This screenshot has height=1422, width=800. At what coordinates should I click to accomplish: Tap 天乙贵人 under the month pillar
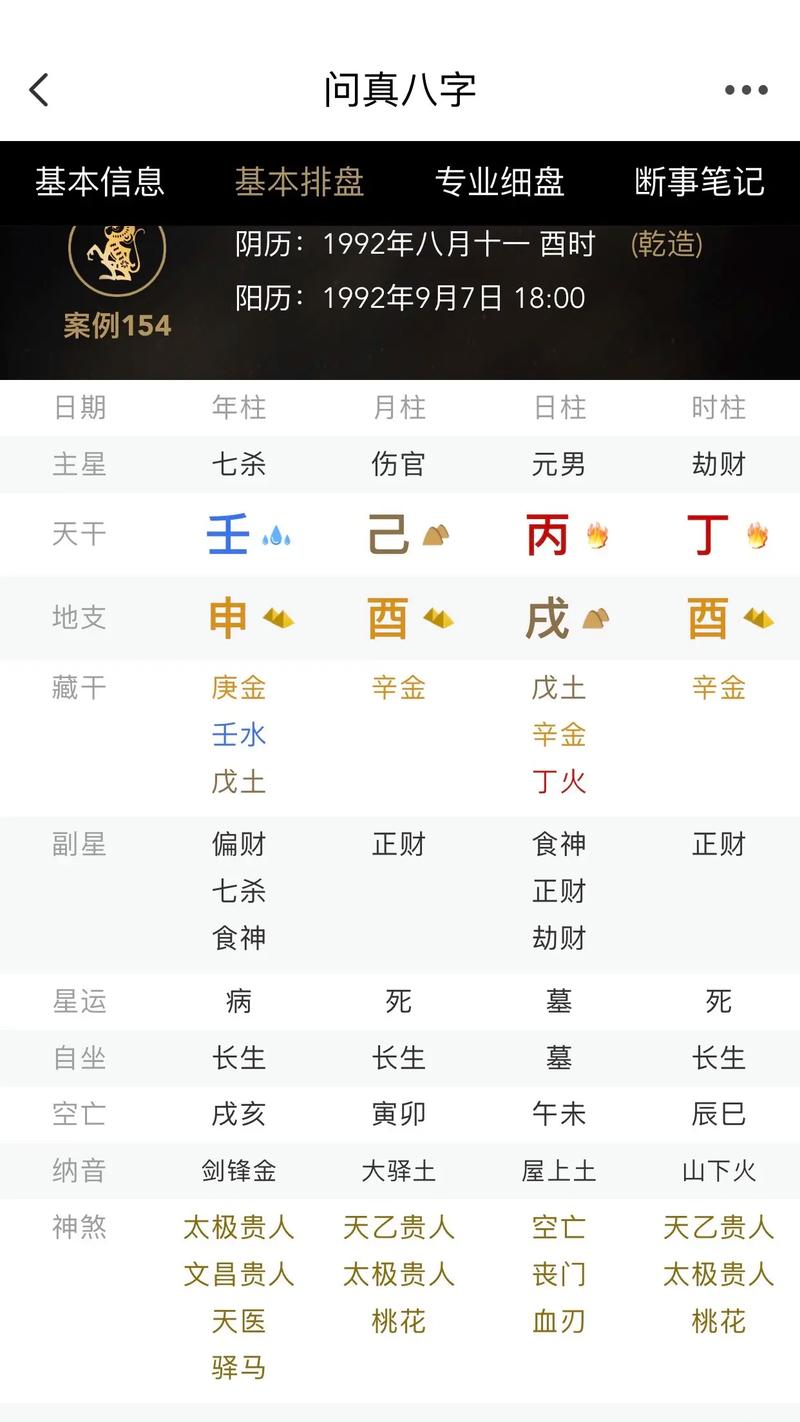coord(398,1227)
